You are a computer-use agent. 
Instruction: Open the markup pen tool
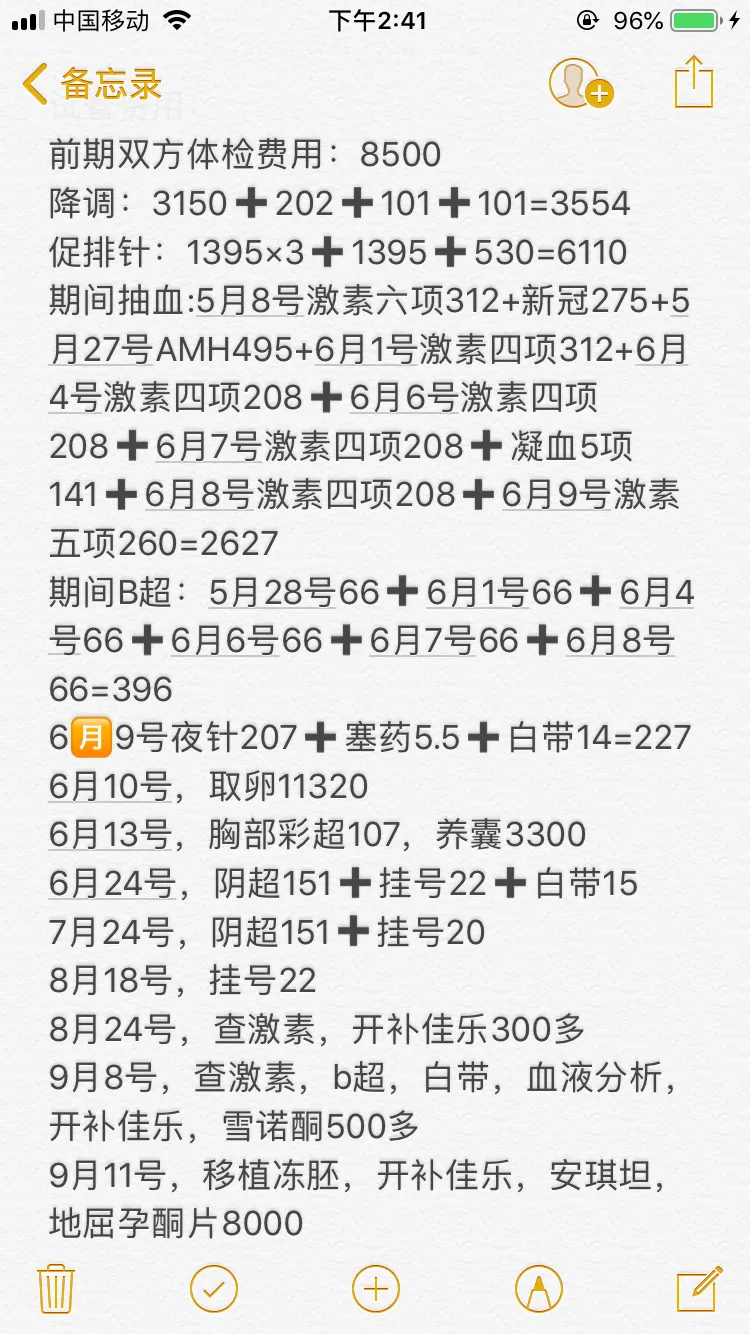tap(538, 1289)
